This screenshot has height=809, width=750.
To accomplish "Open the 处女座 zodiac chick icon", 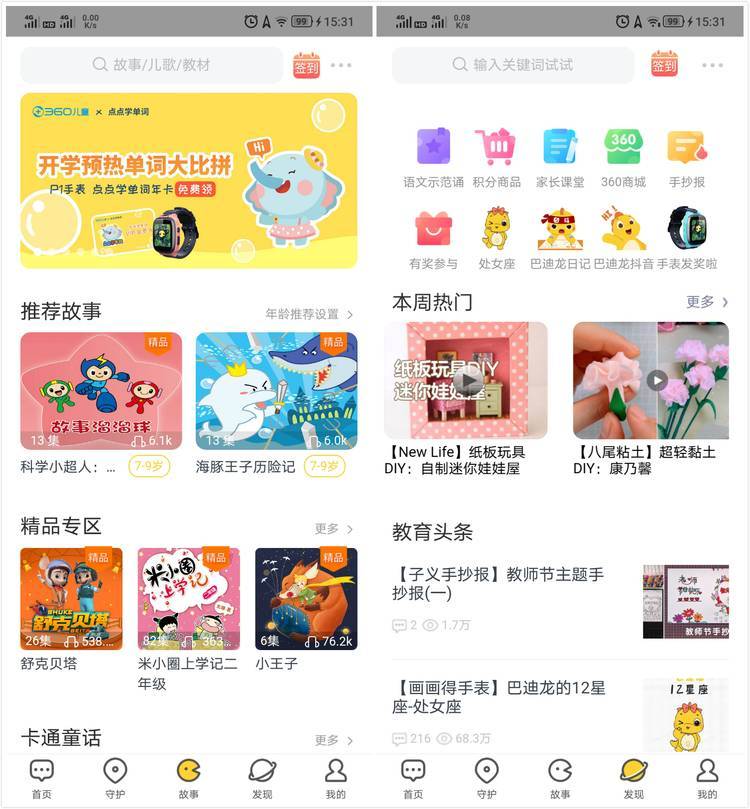I will pos(497,232).
